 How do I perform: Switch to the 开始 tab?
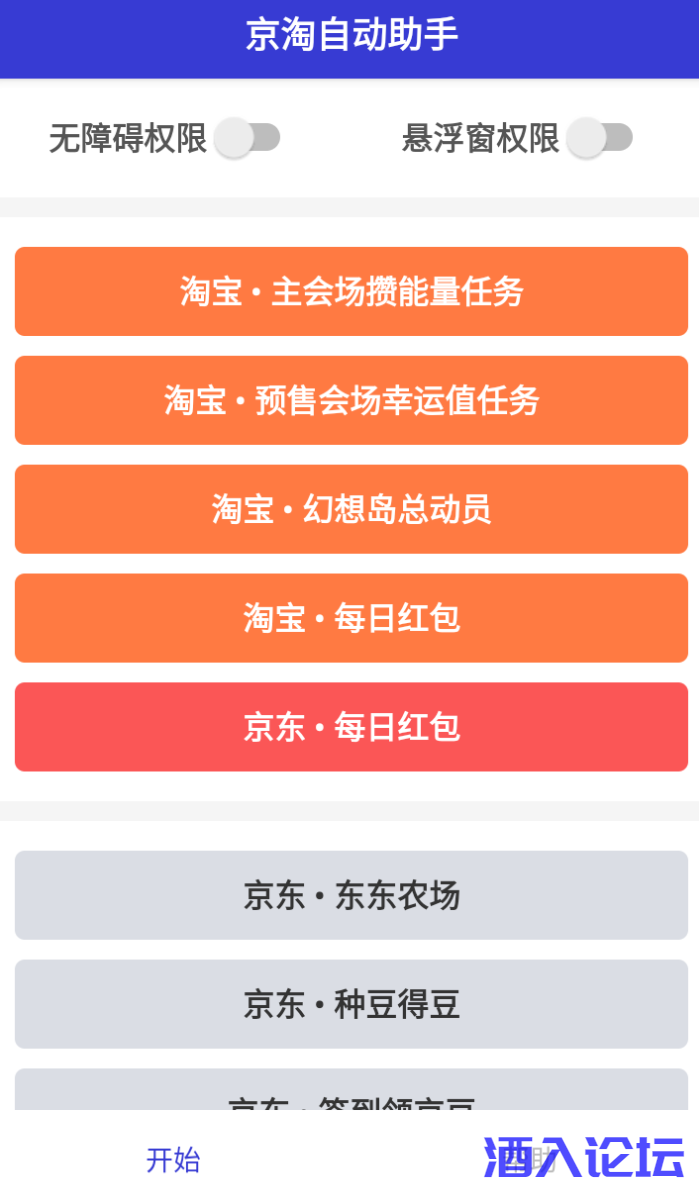(x=174, y=1160)
